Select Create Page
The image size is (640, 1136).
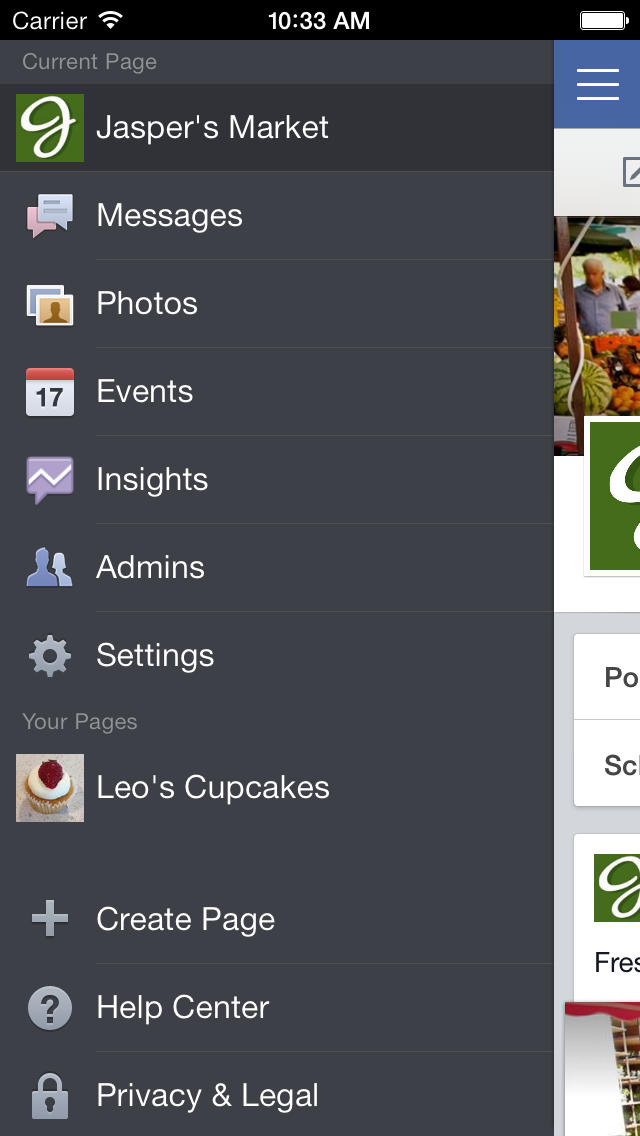point(185,920)
